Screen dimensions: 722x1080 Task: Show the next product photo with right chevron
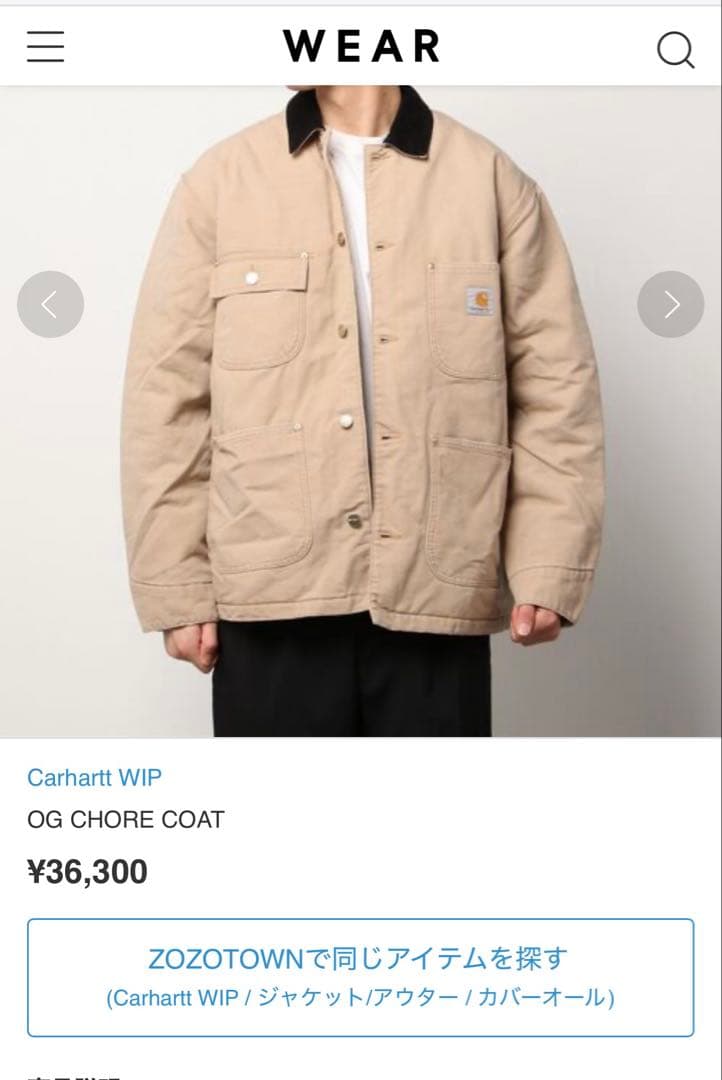tap(671, 305)
